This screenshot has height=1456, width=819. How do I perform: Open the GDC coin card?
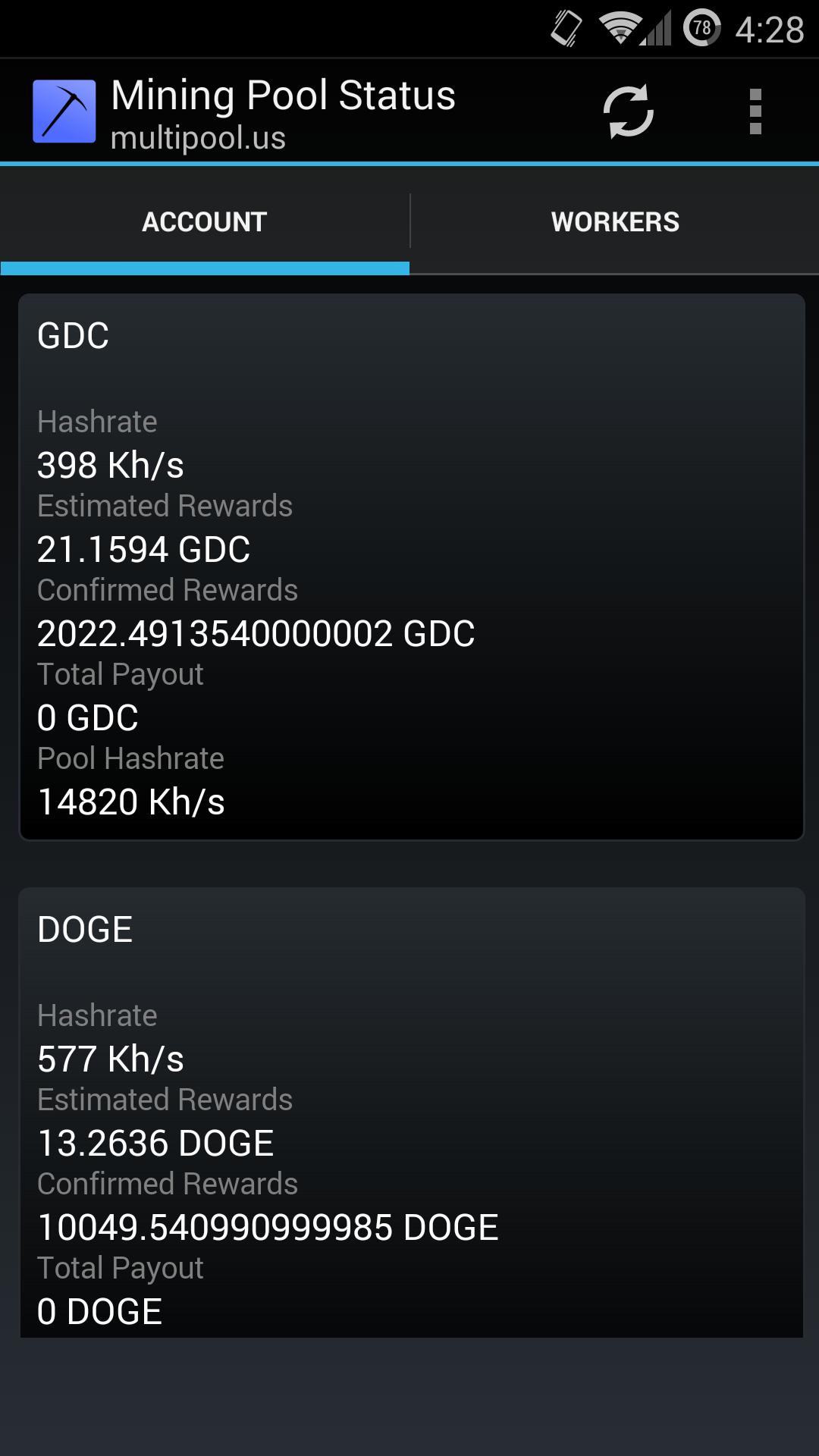click(x=411, y=566)
